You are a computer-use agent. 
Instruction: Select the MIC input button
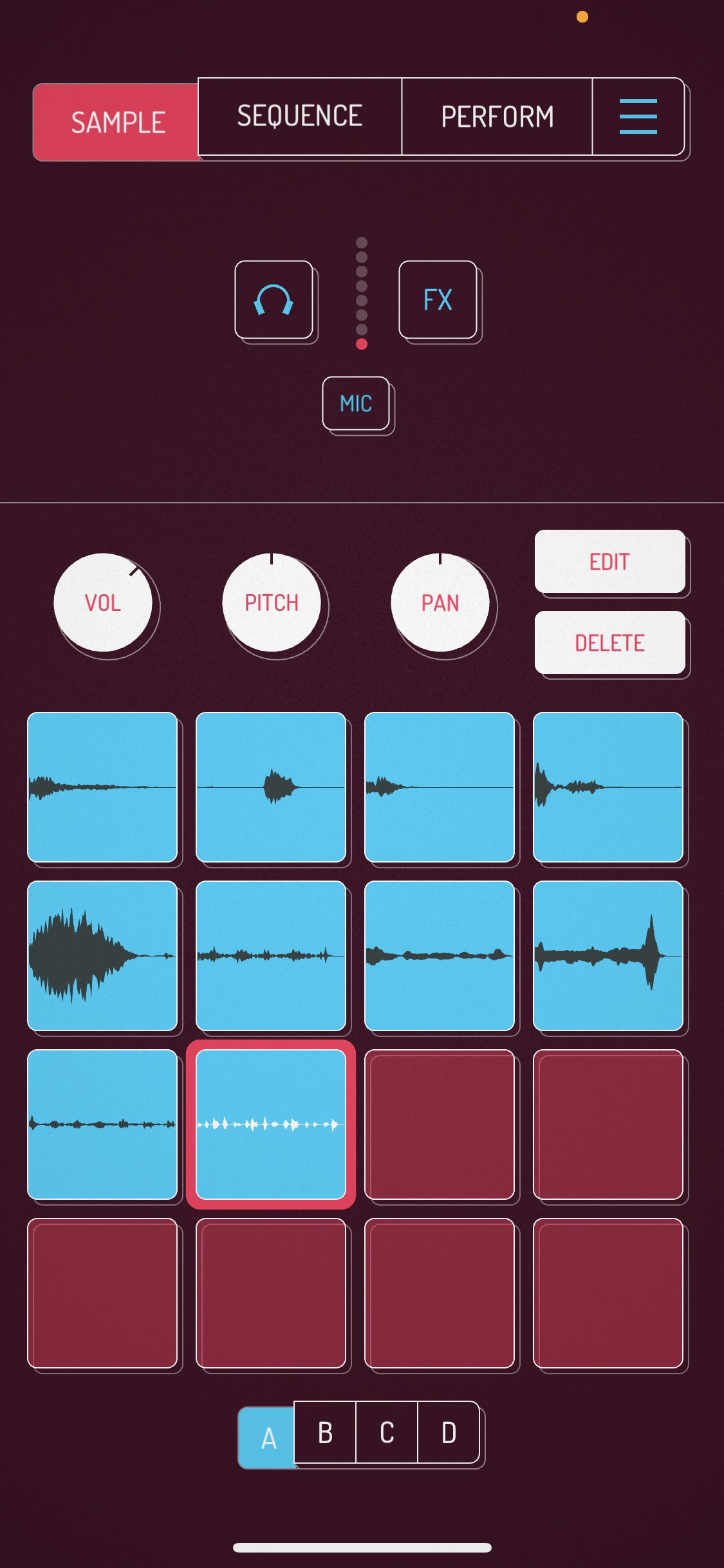click(356, 403)
